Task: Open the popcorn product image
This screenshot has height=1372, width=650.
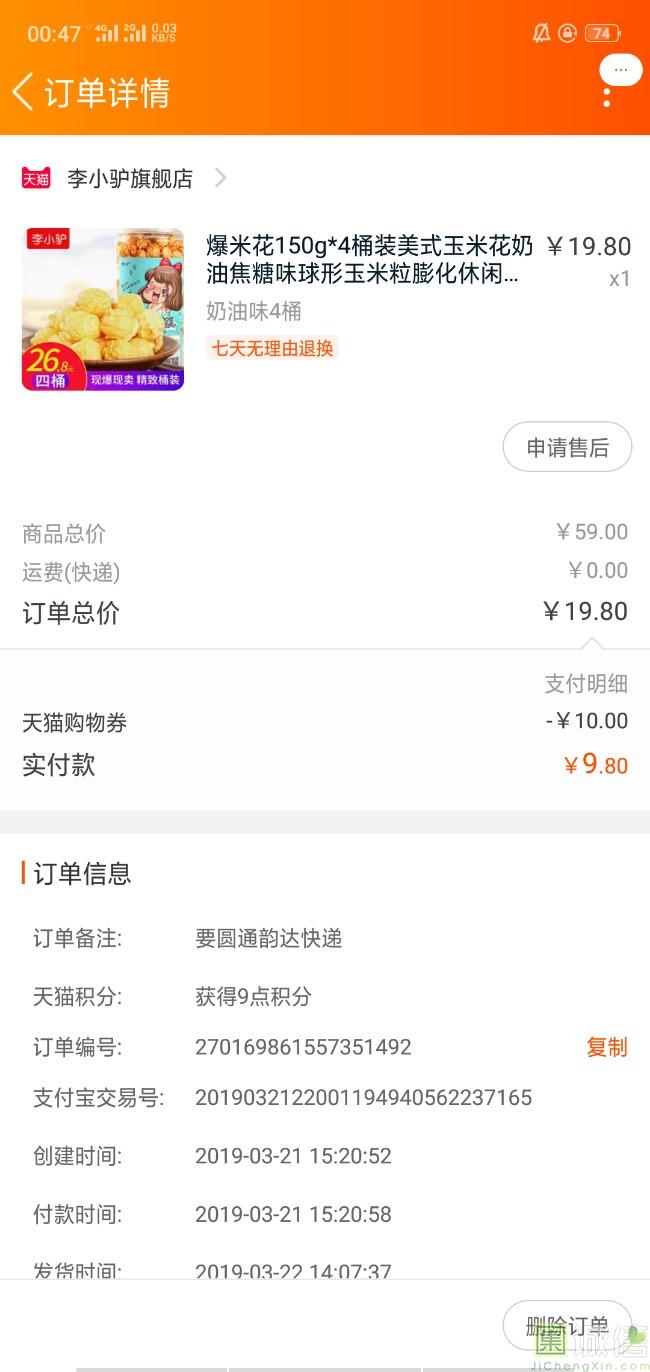Action: (x=103, y=309)
